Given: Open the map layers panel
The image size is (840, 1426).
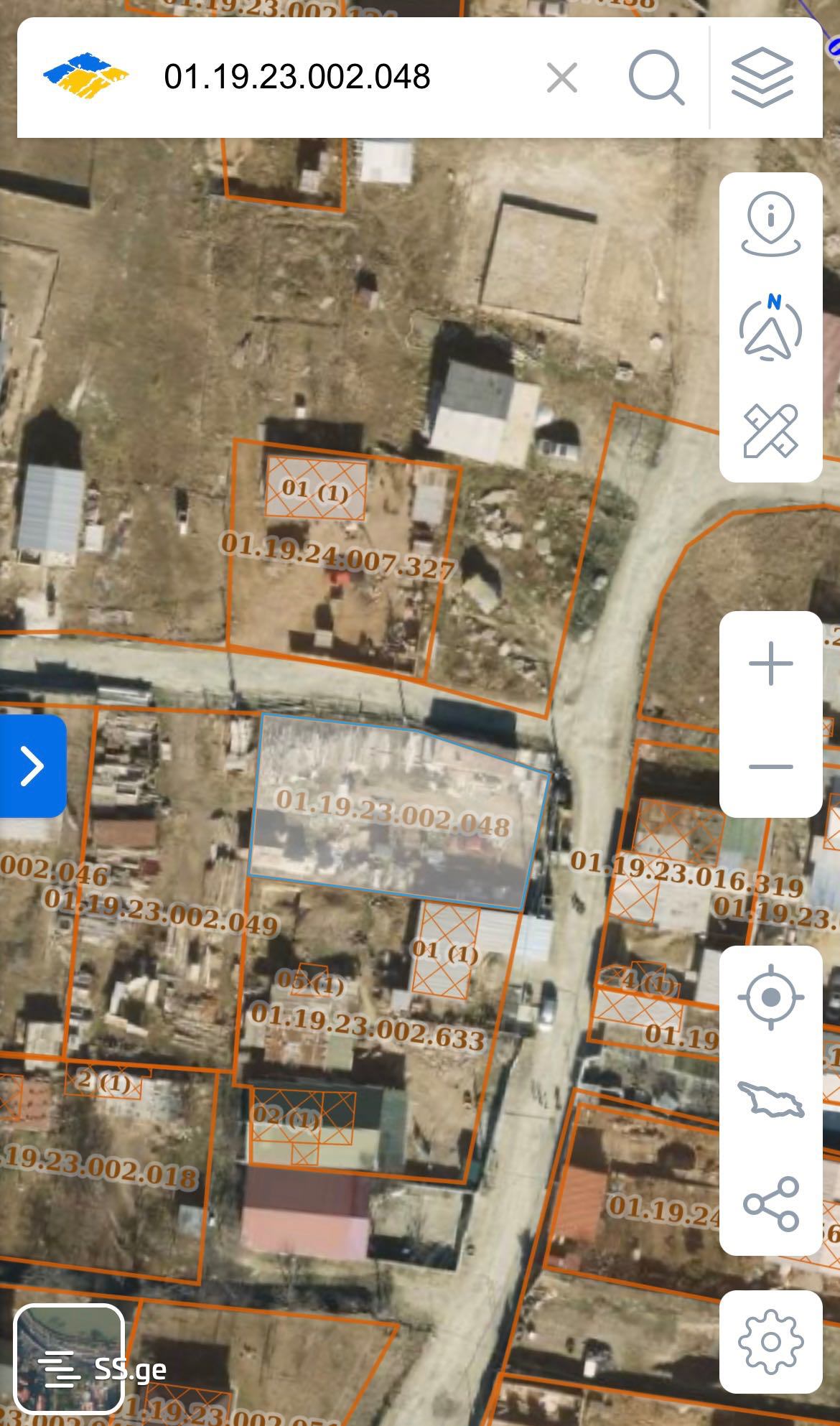Looking at the screenshot, I should (x=762, y=78).
